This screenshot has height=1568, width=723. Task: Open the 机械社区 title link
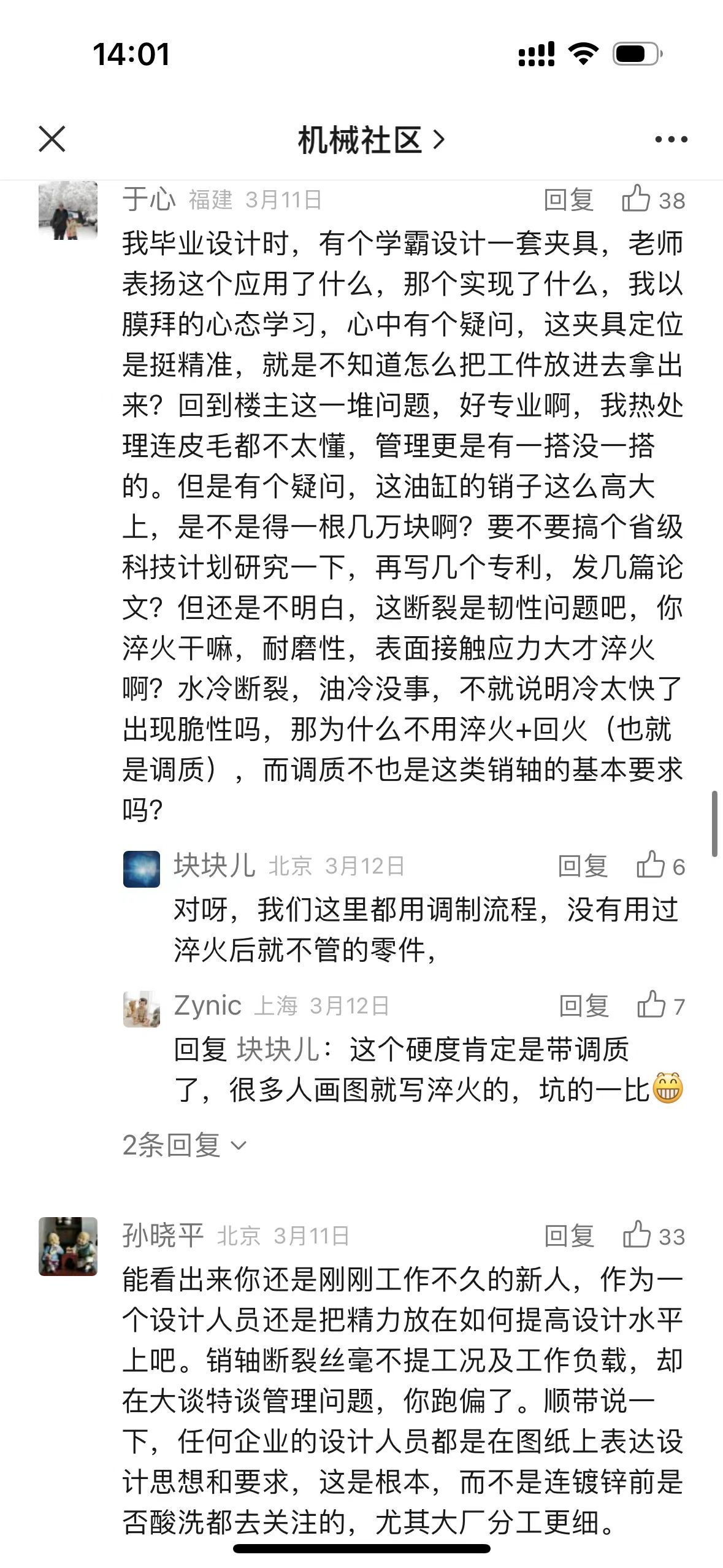tap(370, 140)
